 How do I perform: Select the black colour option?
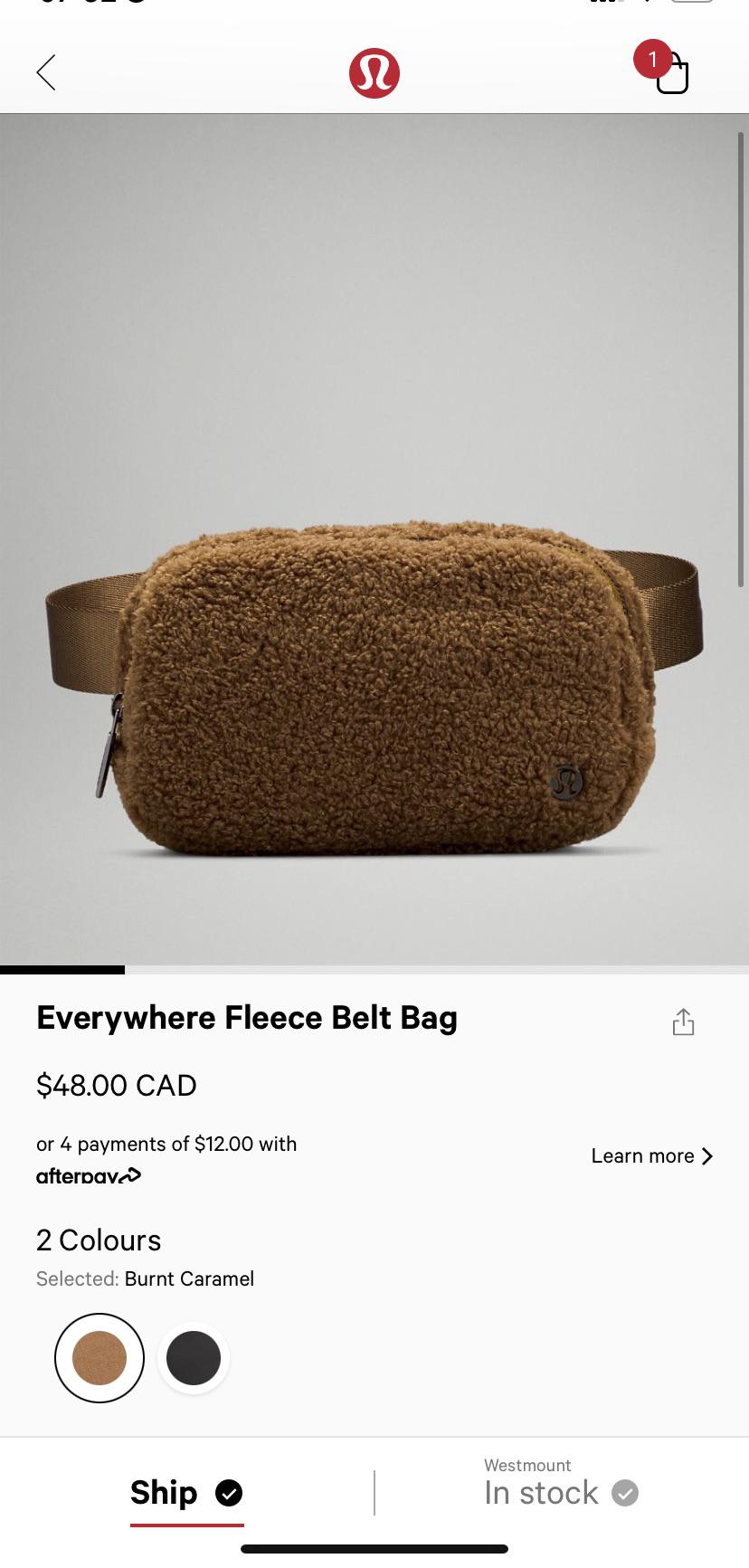tap(194, 1358)
